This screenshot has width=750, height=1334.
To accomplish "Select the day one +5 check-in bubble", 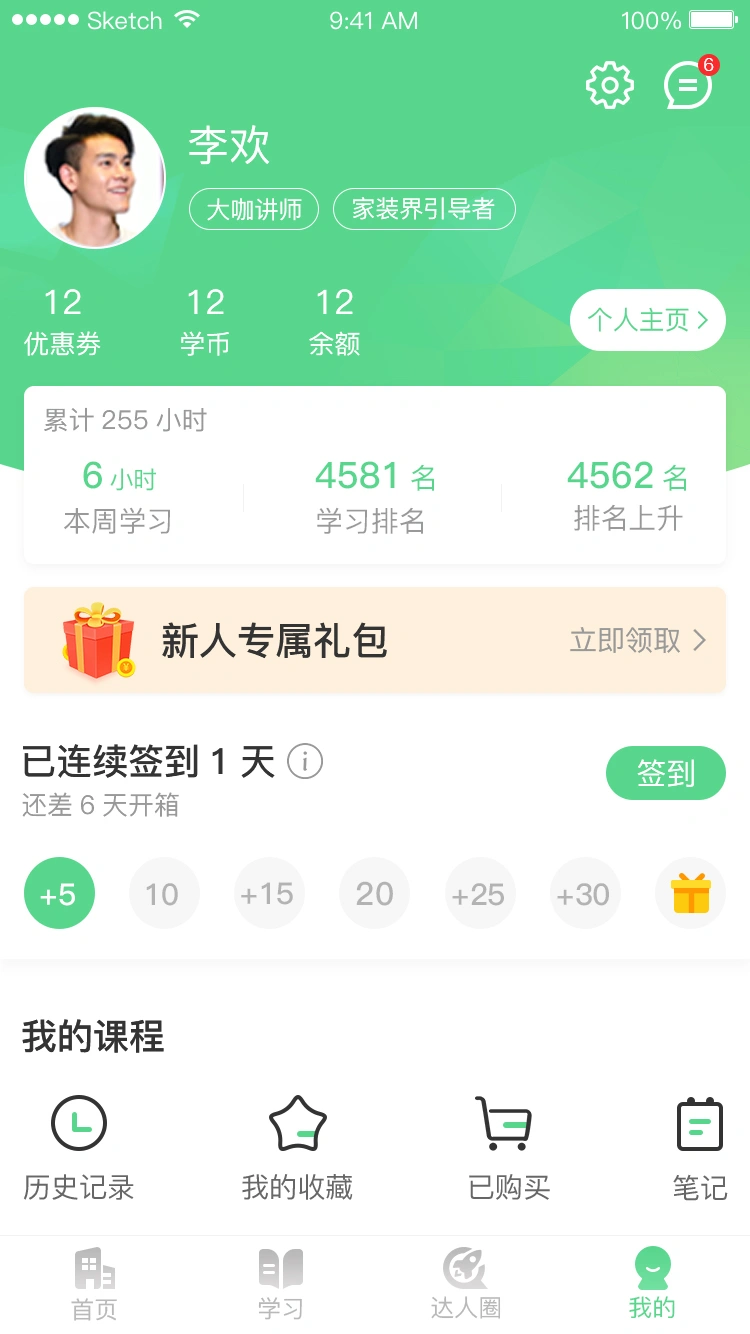I will coord(59,893).
